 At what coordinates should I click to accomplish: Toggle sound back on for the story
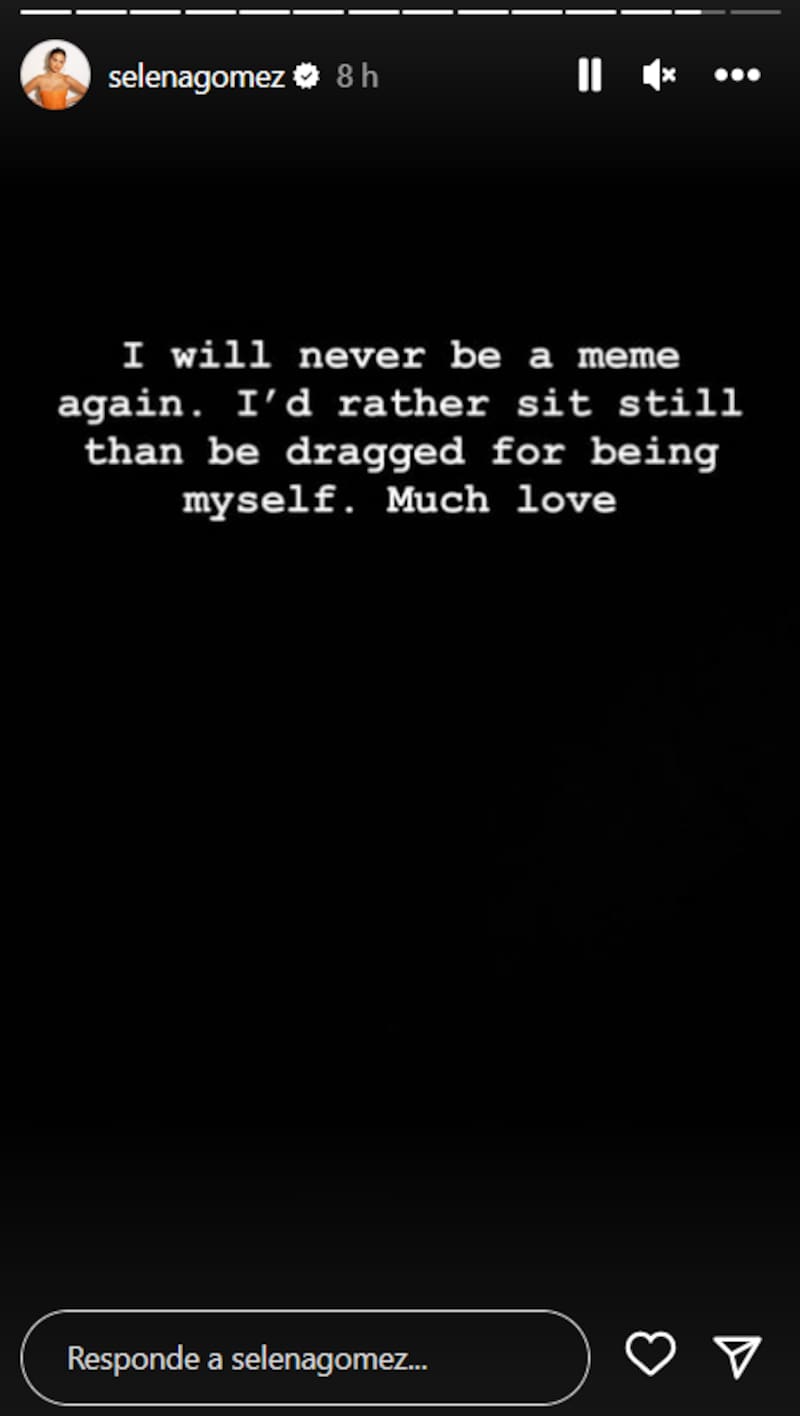coord(659,74)
